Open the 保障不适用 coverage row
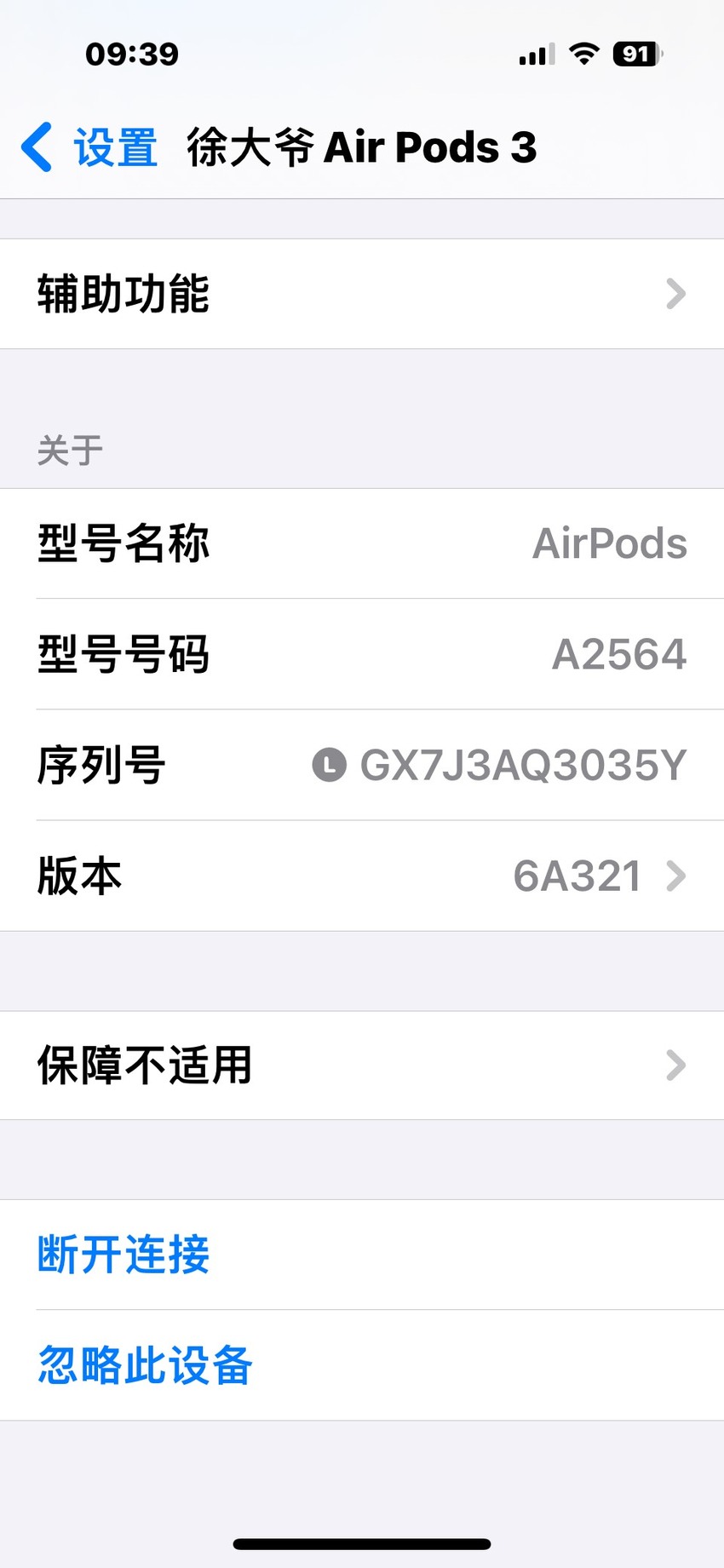 (x=362, y=1065)
